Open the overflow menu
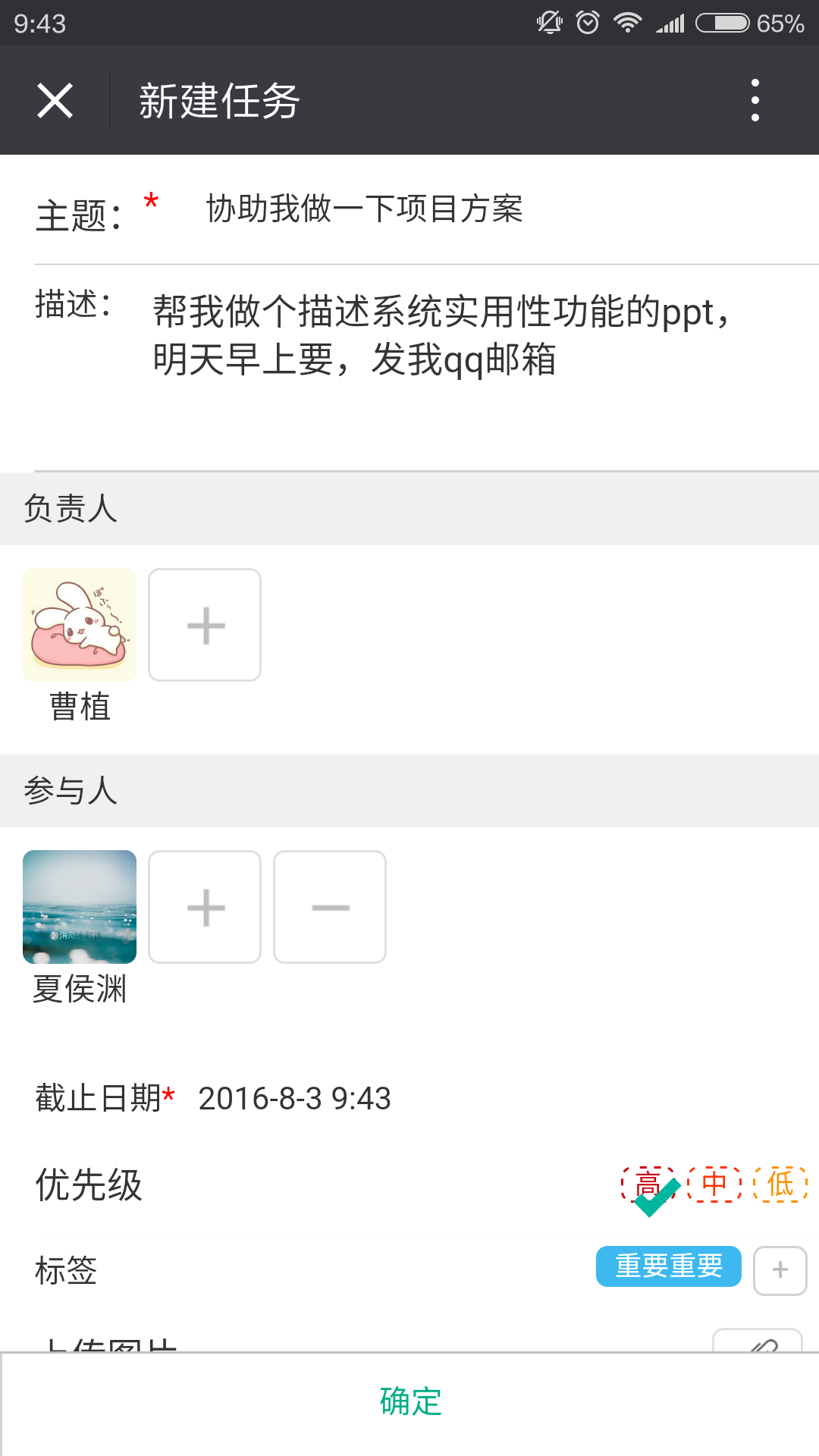819x1456 pixels. coord(755,100)
